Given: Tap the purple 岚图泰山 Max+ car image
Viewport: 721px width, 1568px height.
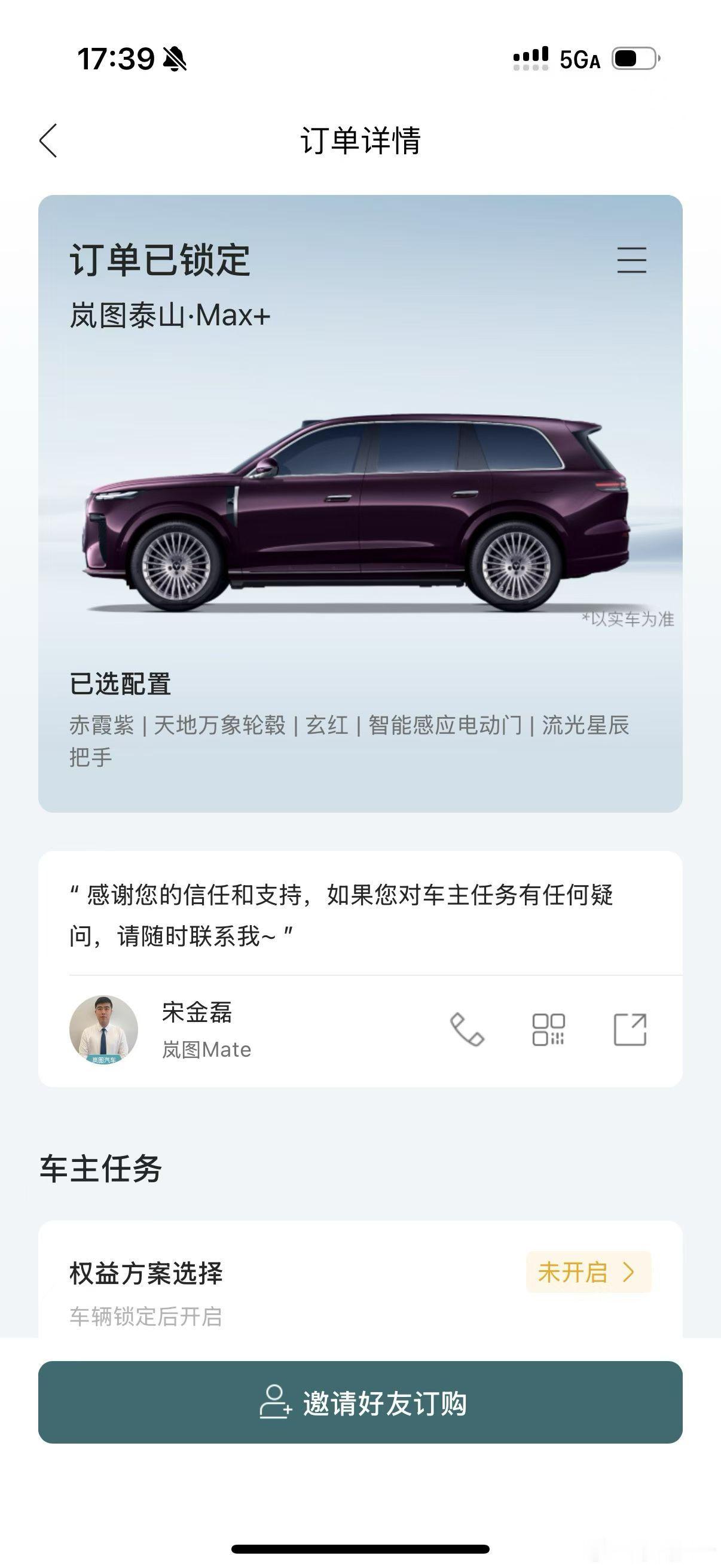Looking at the screenshot, I should (x=360, y=511).
